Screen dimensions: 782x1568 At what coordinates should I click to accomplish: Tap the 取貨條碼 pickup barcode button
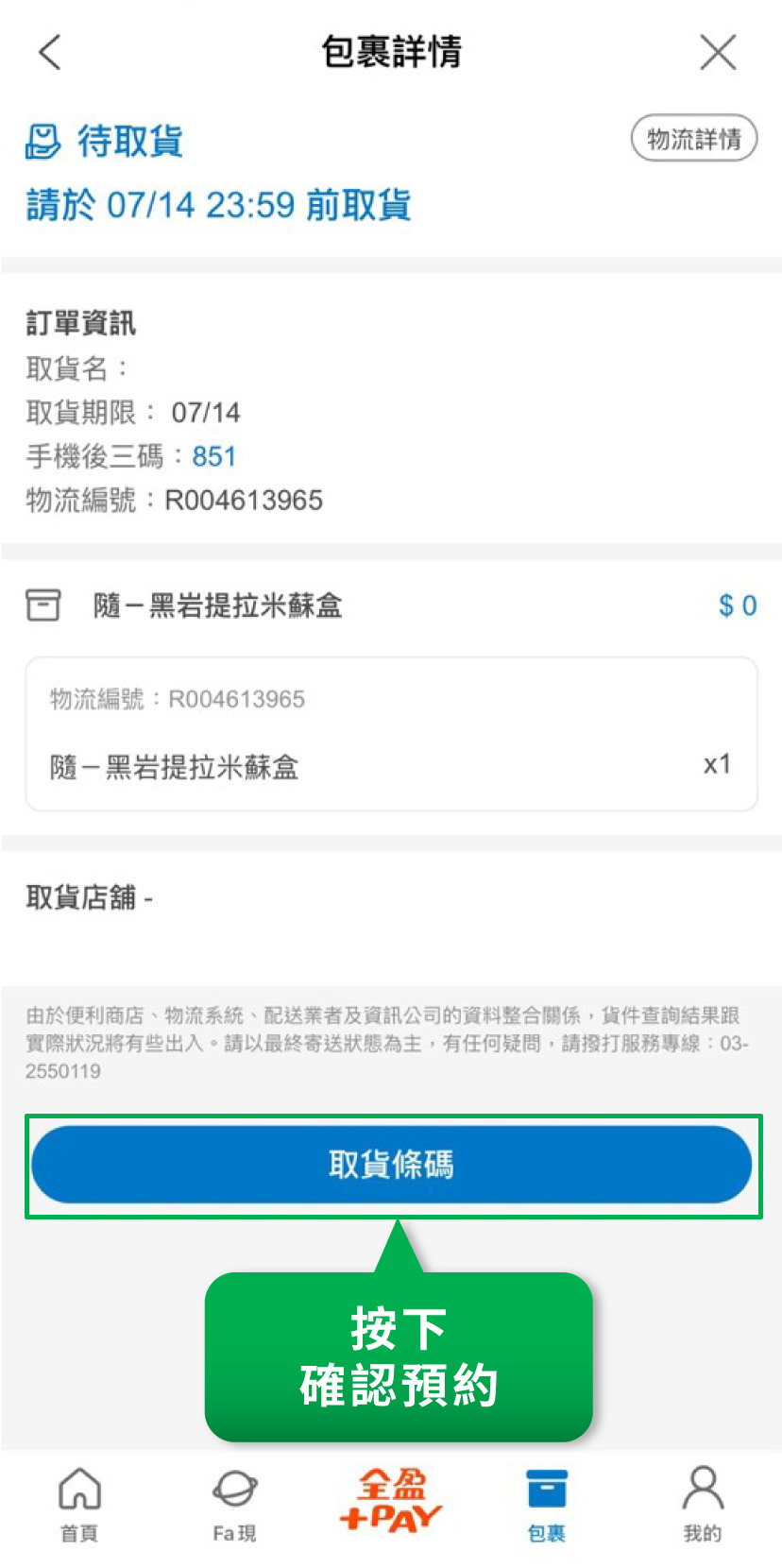click(391, 1165)
